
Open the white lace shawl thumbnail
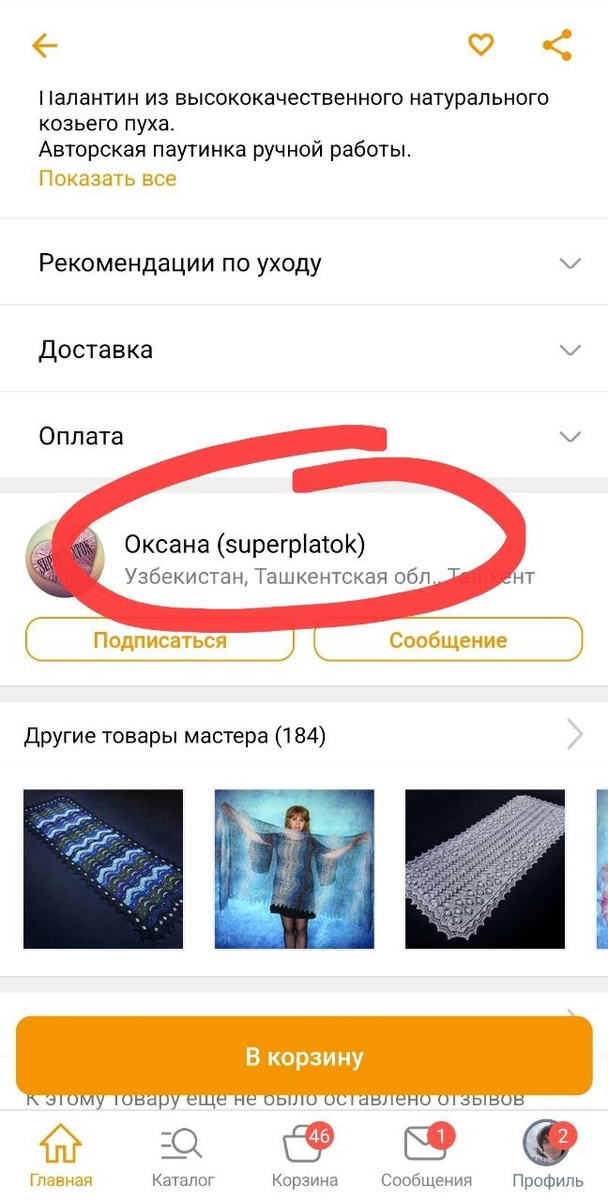(x=485, y=868)
